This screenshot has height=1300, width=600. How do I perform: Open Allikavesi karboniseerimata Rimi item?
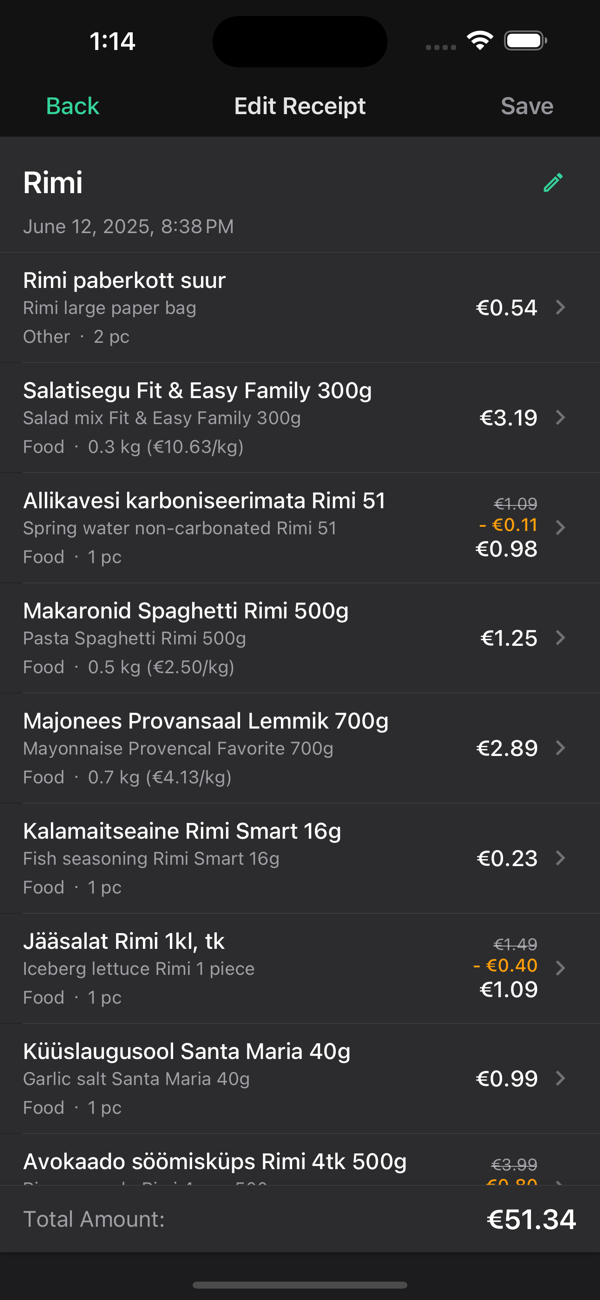point(300,528)
